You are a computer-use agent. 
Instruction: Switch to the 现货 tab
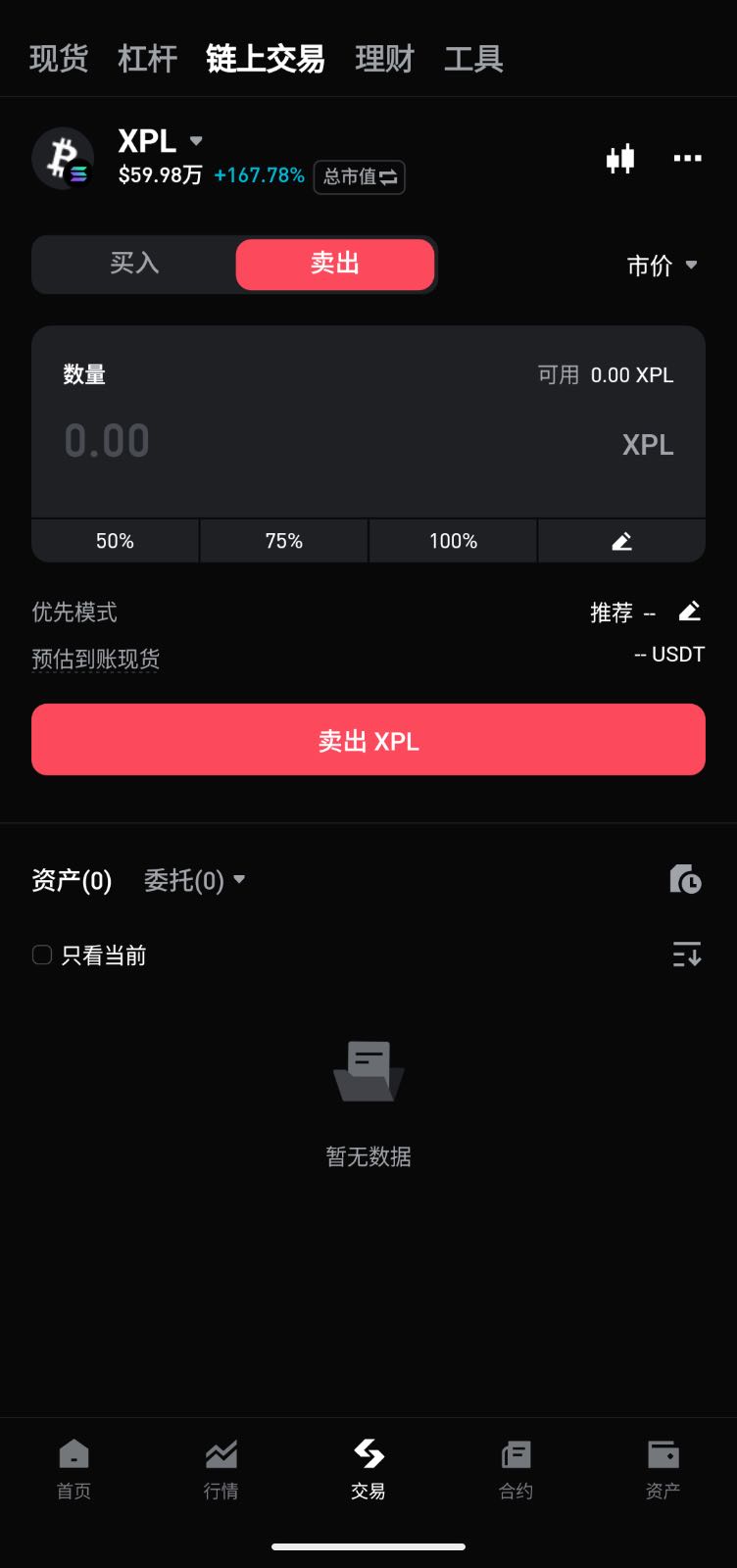[59, 59]
